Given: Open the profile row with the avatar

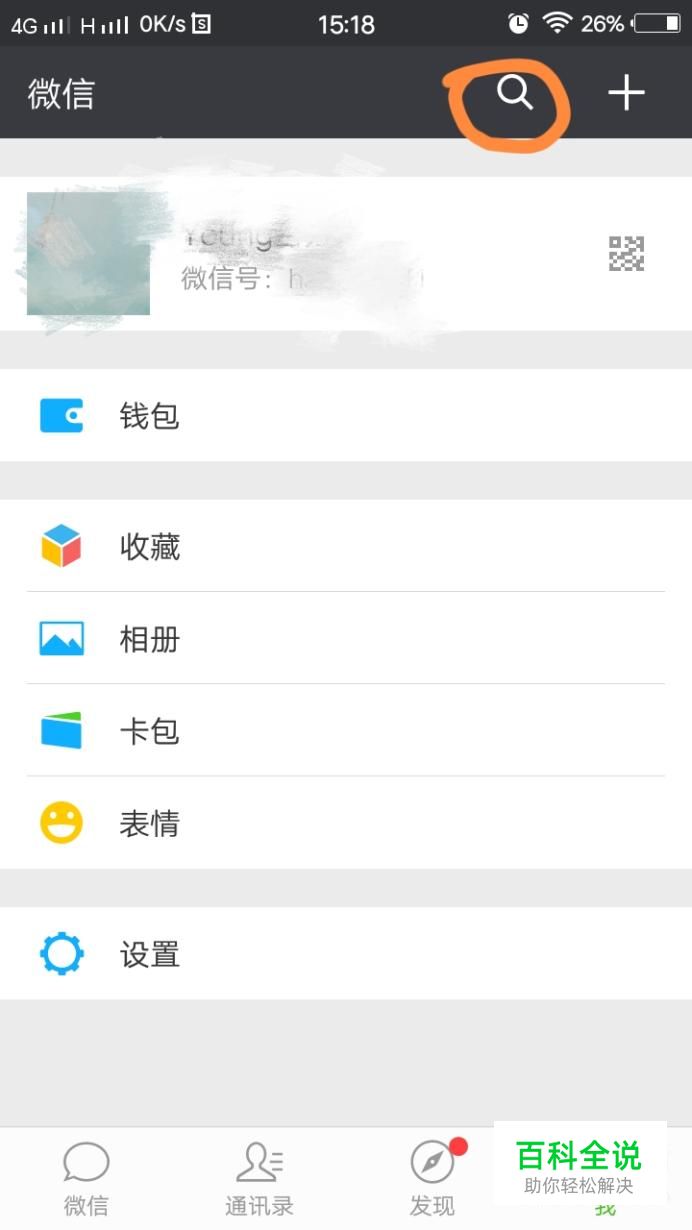Looking at the screenshot, I should [x=345, y=254].
